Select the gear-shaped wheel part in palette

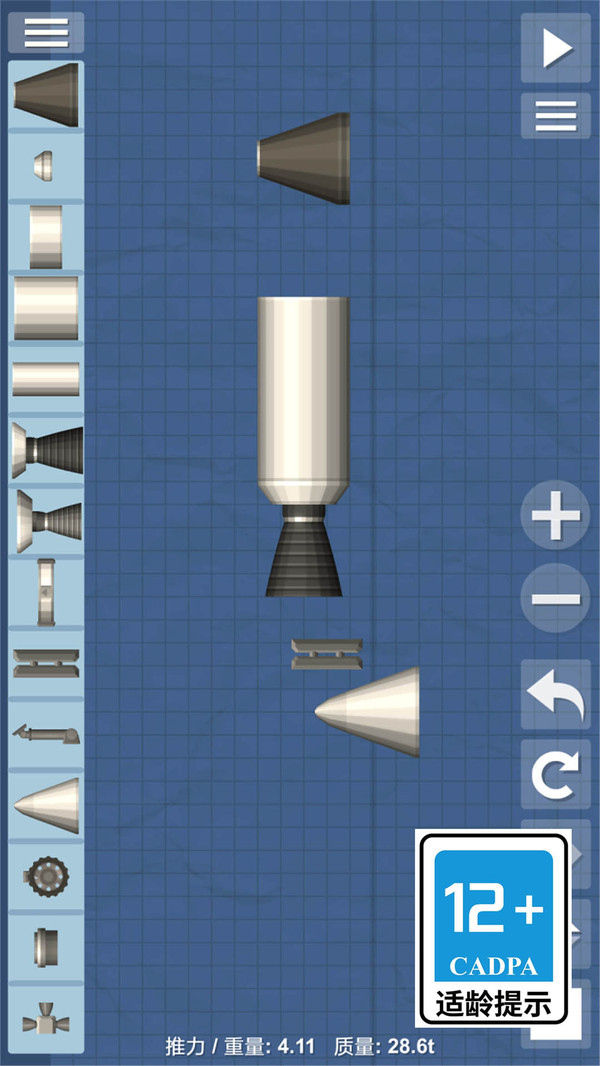(46, 875)
